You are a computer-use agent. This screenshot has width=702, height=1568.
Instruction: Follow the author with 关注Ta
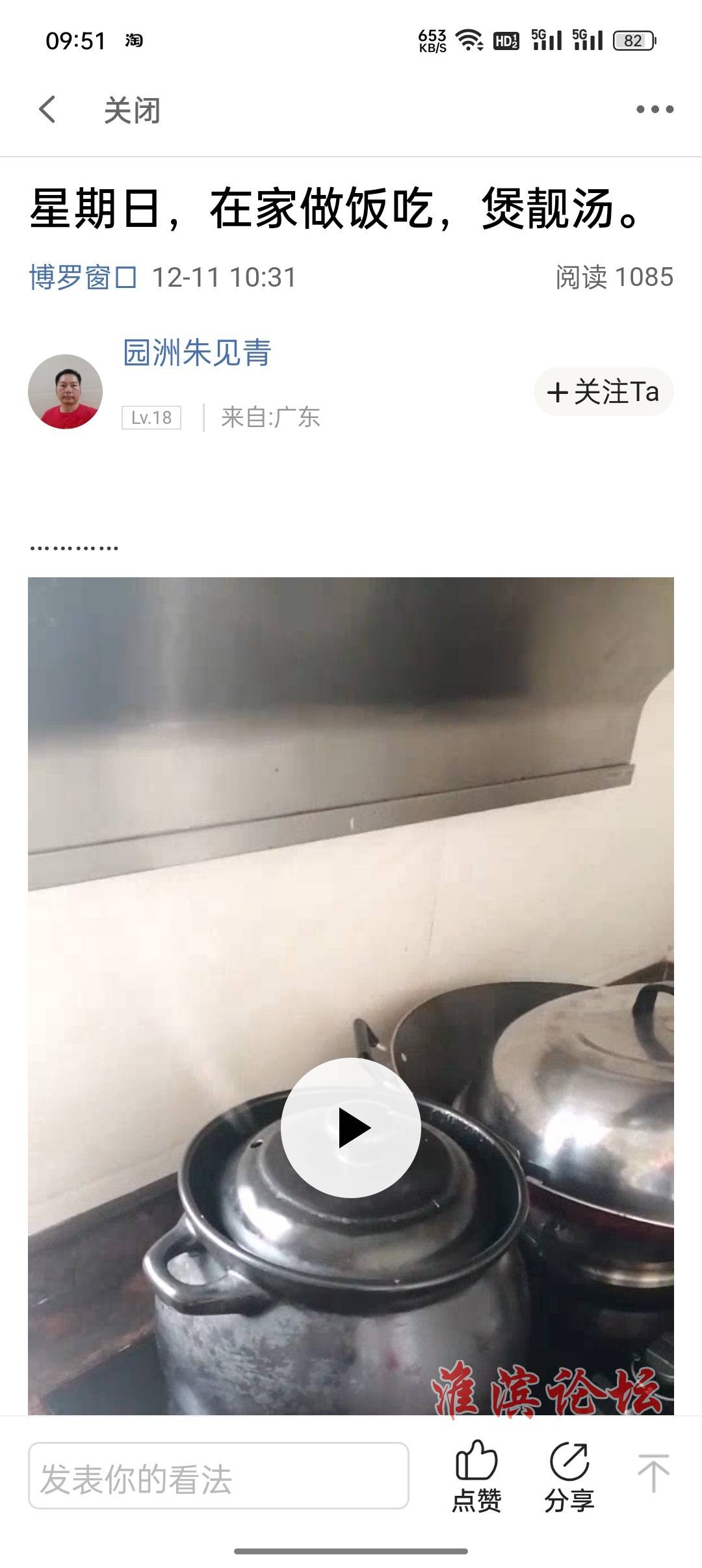pos(603,392)
